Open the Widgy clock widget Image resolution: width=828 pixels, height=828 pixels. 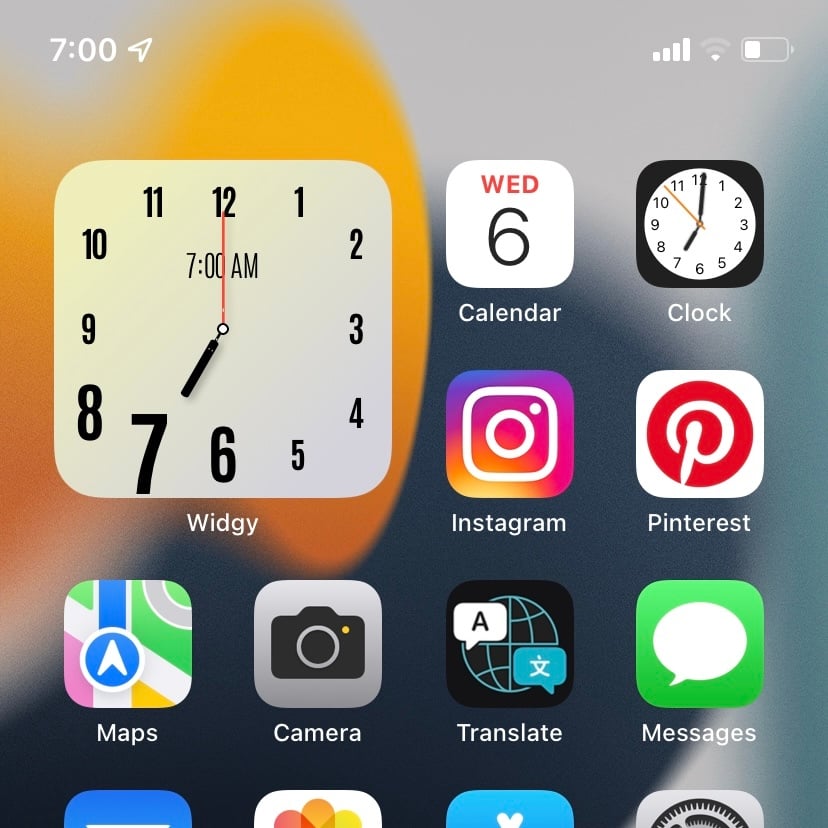(x=222, y=329)
